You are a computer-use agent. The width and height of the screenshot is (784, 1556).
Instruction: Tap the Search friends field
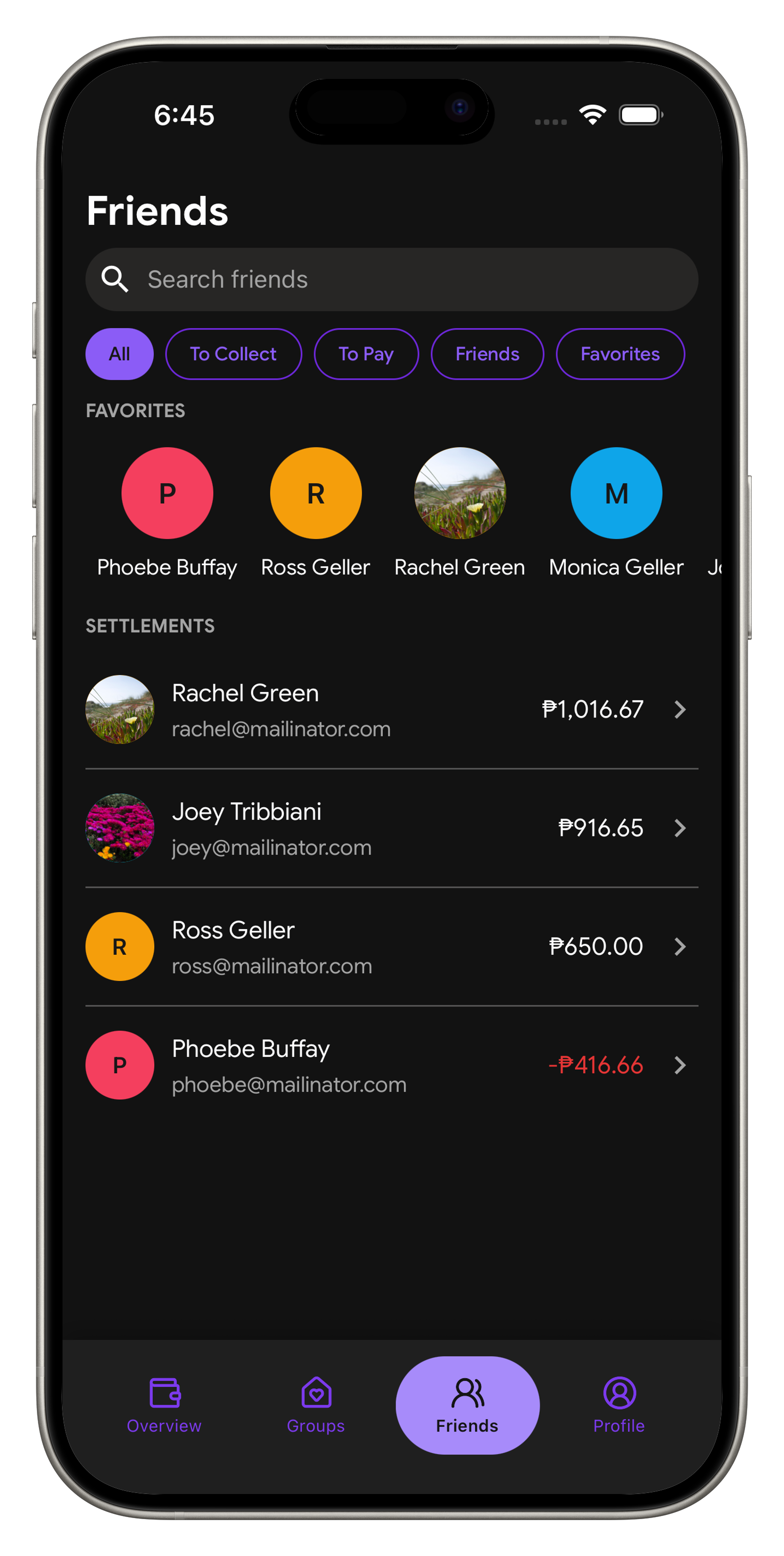[391, 279]
